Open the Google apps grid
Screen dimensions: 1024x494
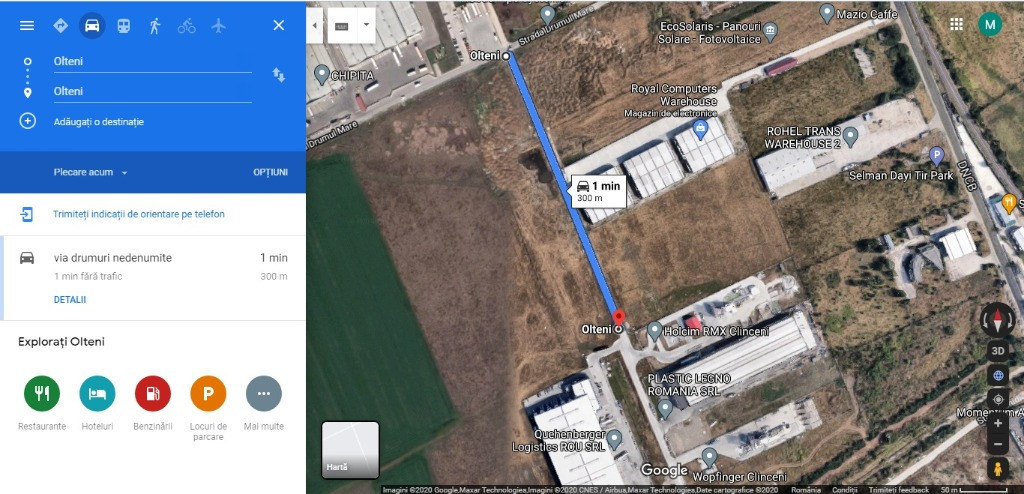pos(956,24)
